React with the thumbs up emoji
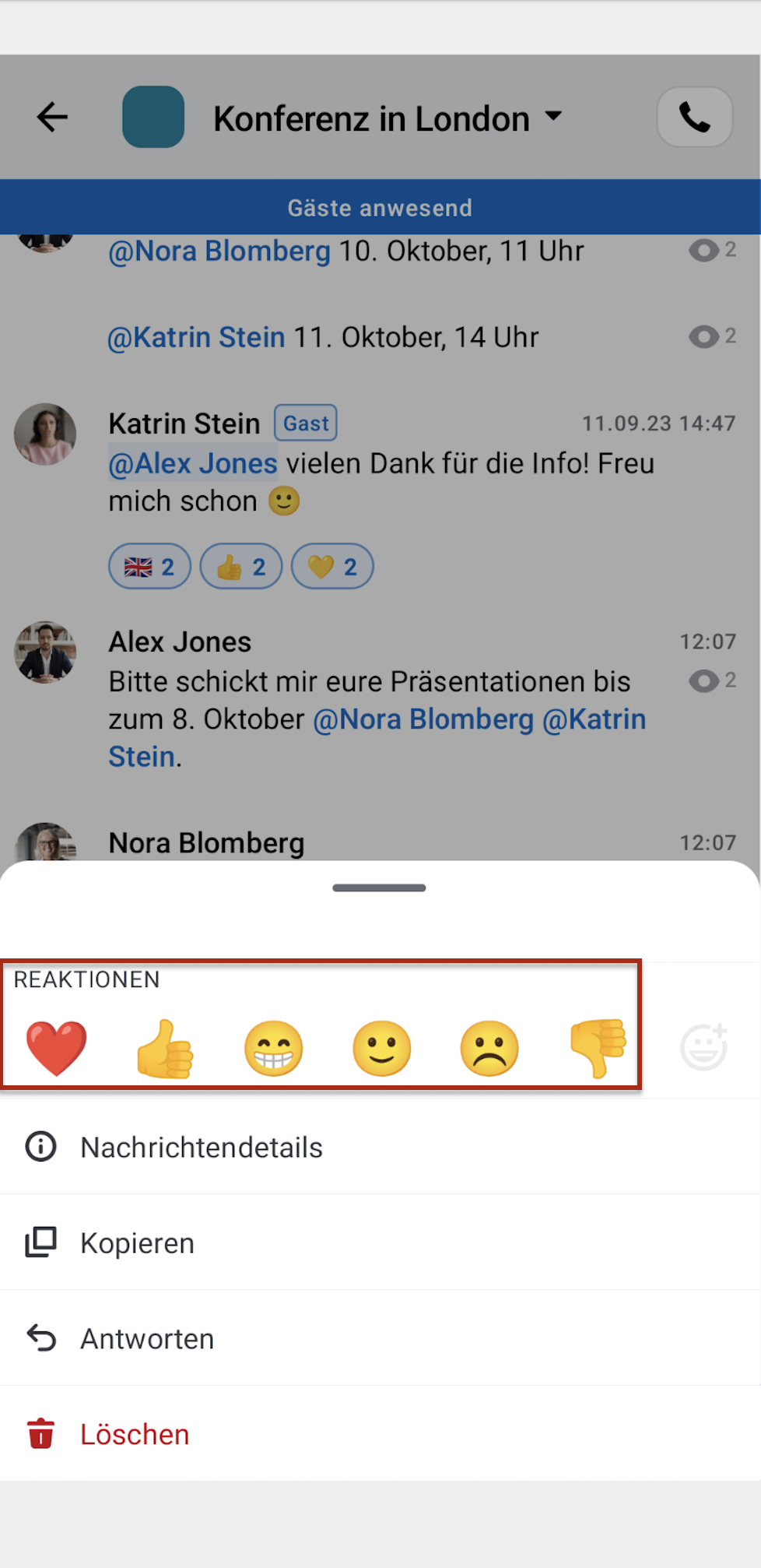This screenshot has height=1568, width=761. click(165, 1049)
